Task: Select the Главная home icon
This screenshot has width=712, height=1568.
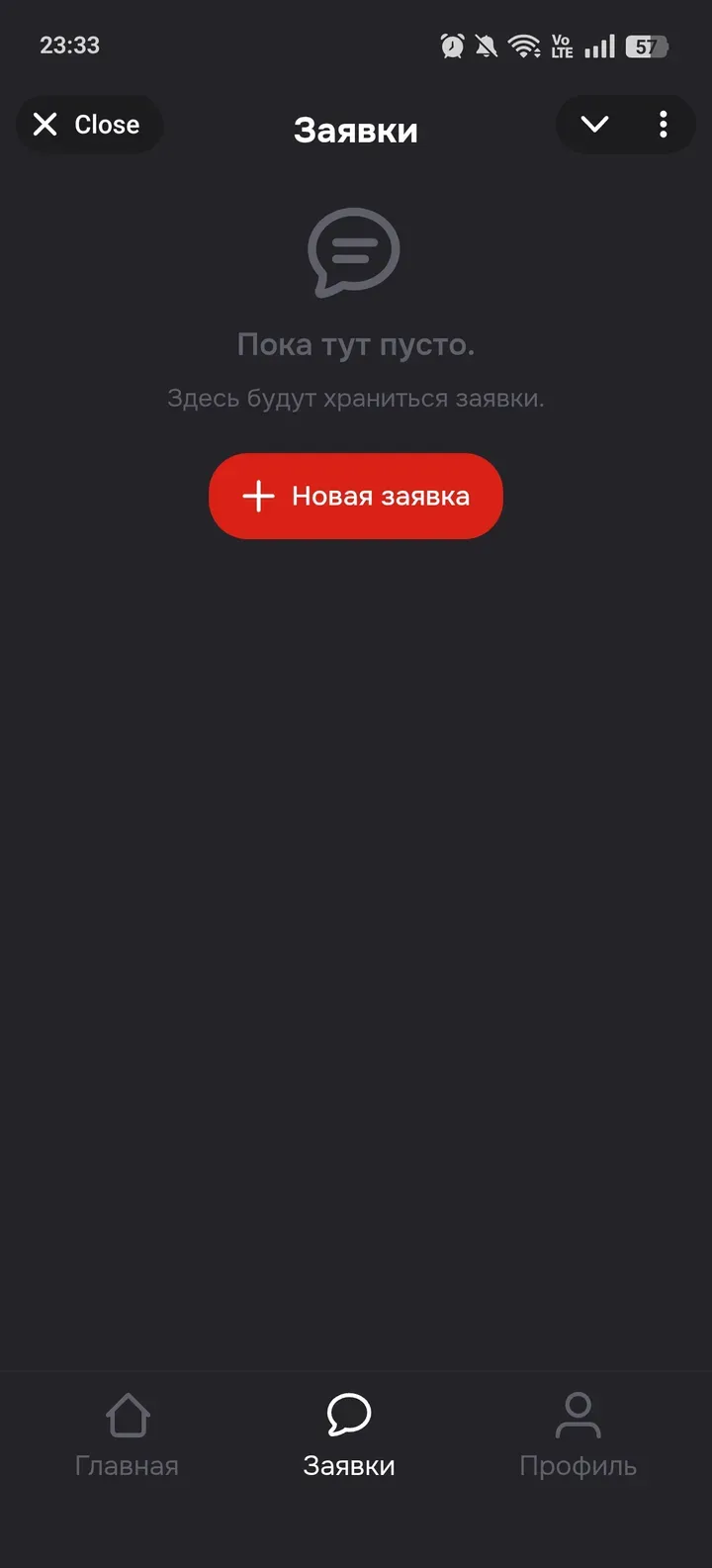Action: pos(129,1417)
